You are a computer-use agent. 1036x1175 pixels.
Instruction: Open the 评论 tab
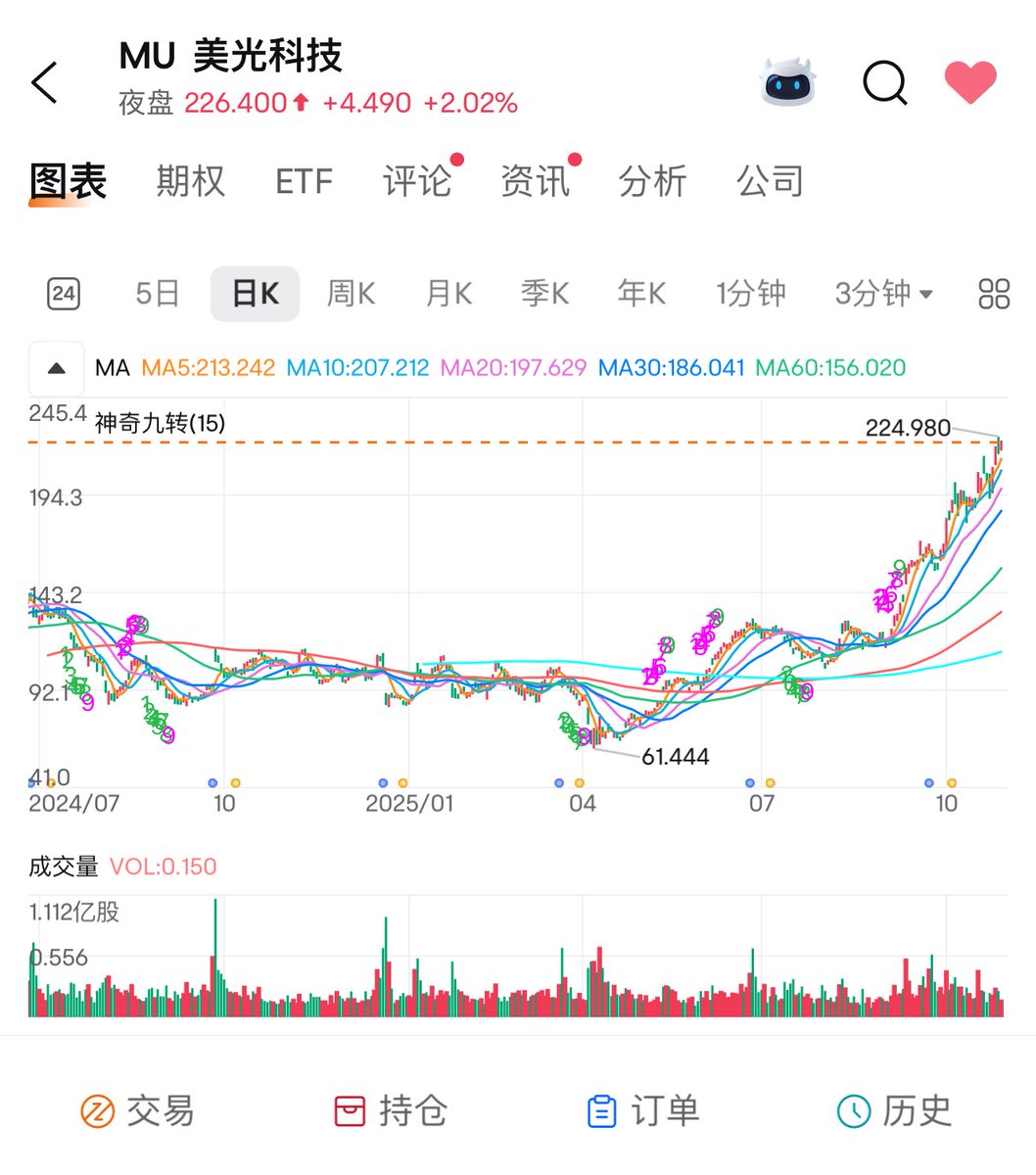[417, 181]
